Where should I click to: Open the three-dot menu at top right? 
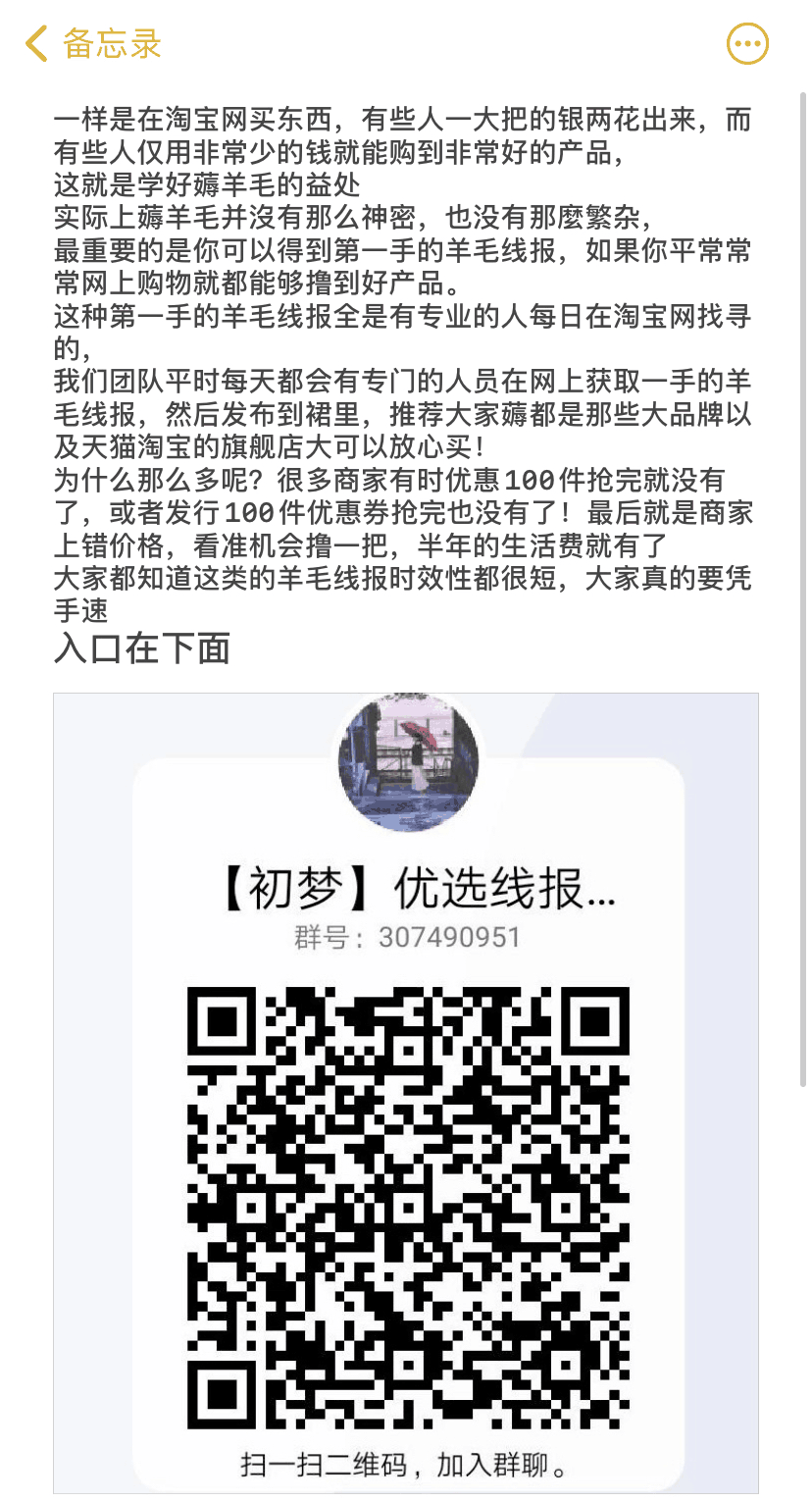pos(747,43)
